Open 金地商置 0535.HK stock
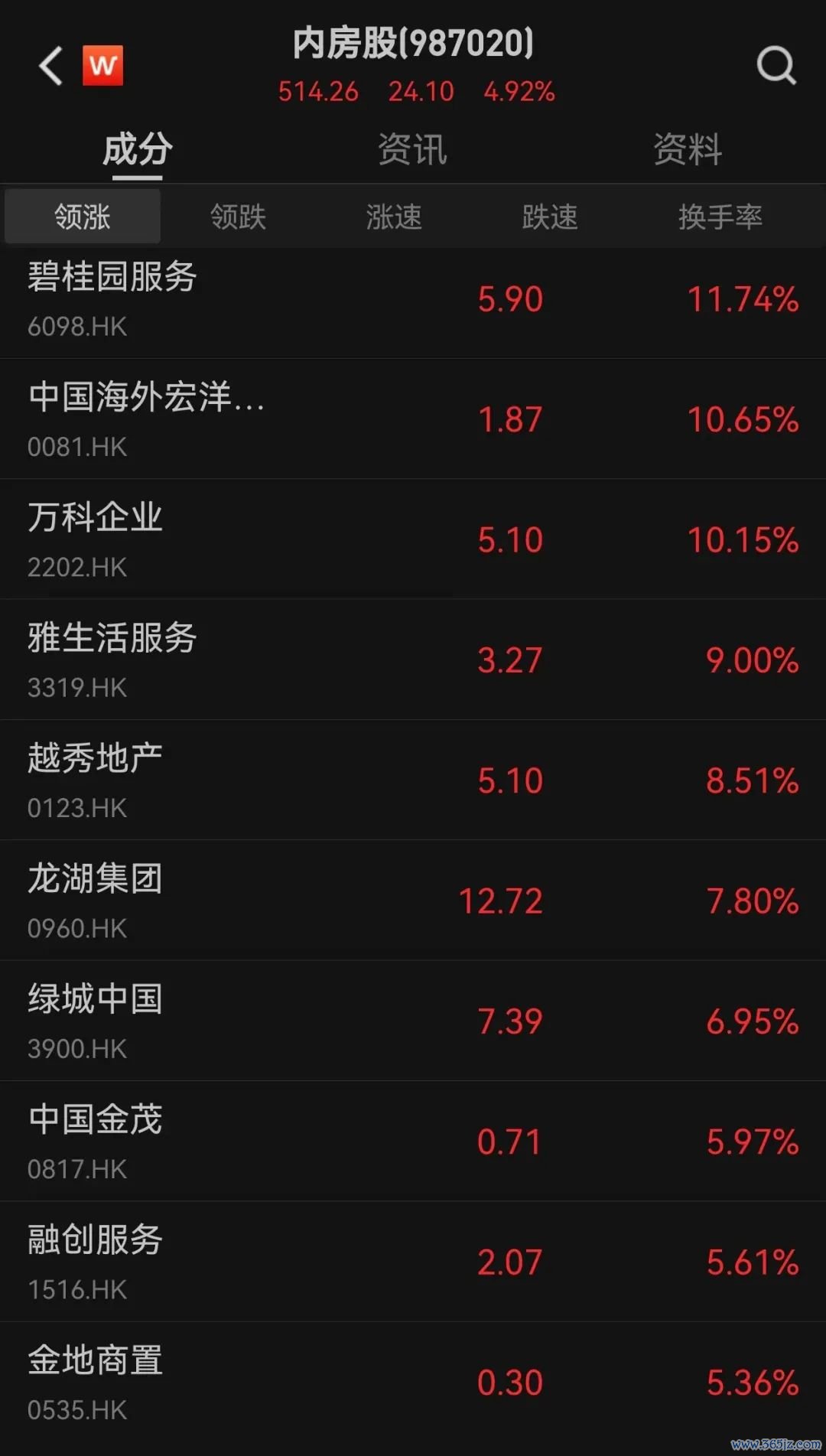The image size is (826, 1456). pyautogui.click(x=413, y=1382)
